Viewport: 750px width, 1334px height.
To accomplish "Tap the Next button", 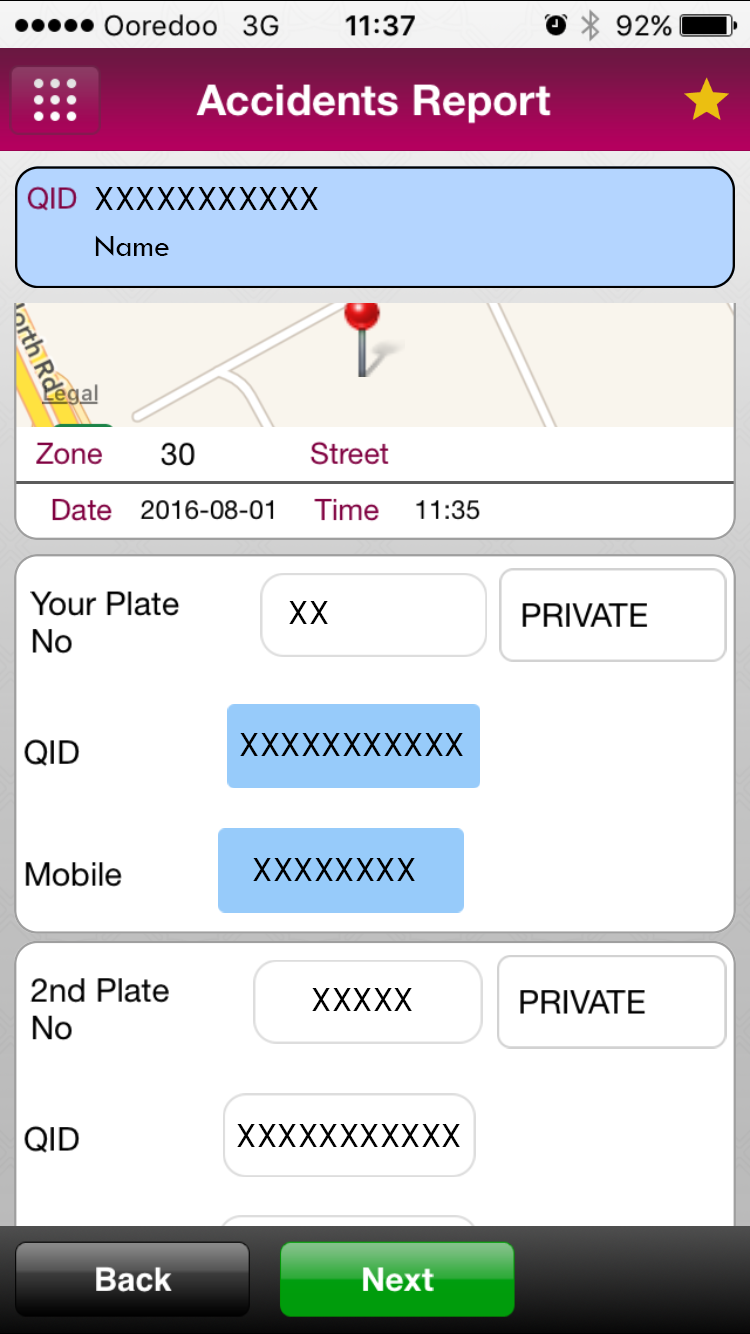I will point(397,1279).
